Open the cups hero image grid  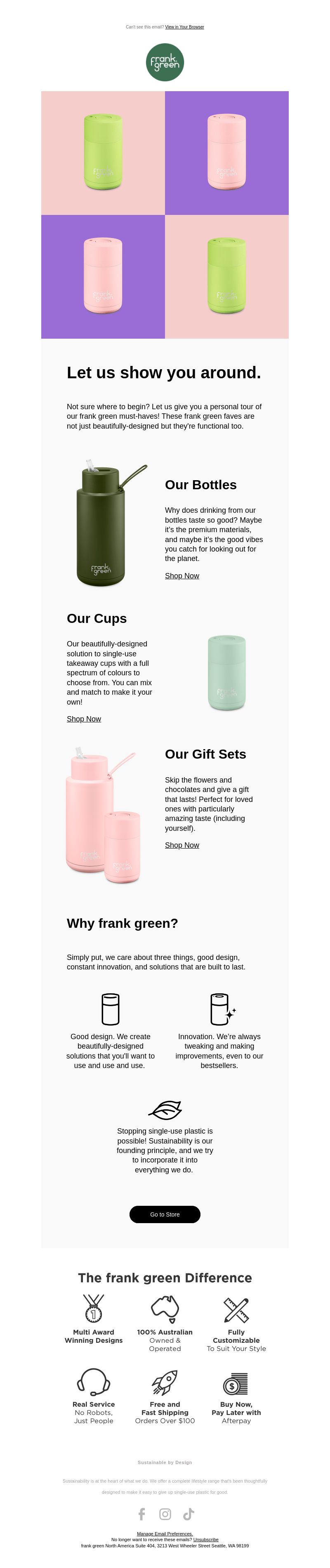coord(165,215)
